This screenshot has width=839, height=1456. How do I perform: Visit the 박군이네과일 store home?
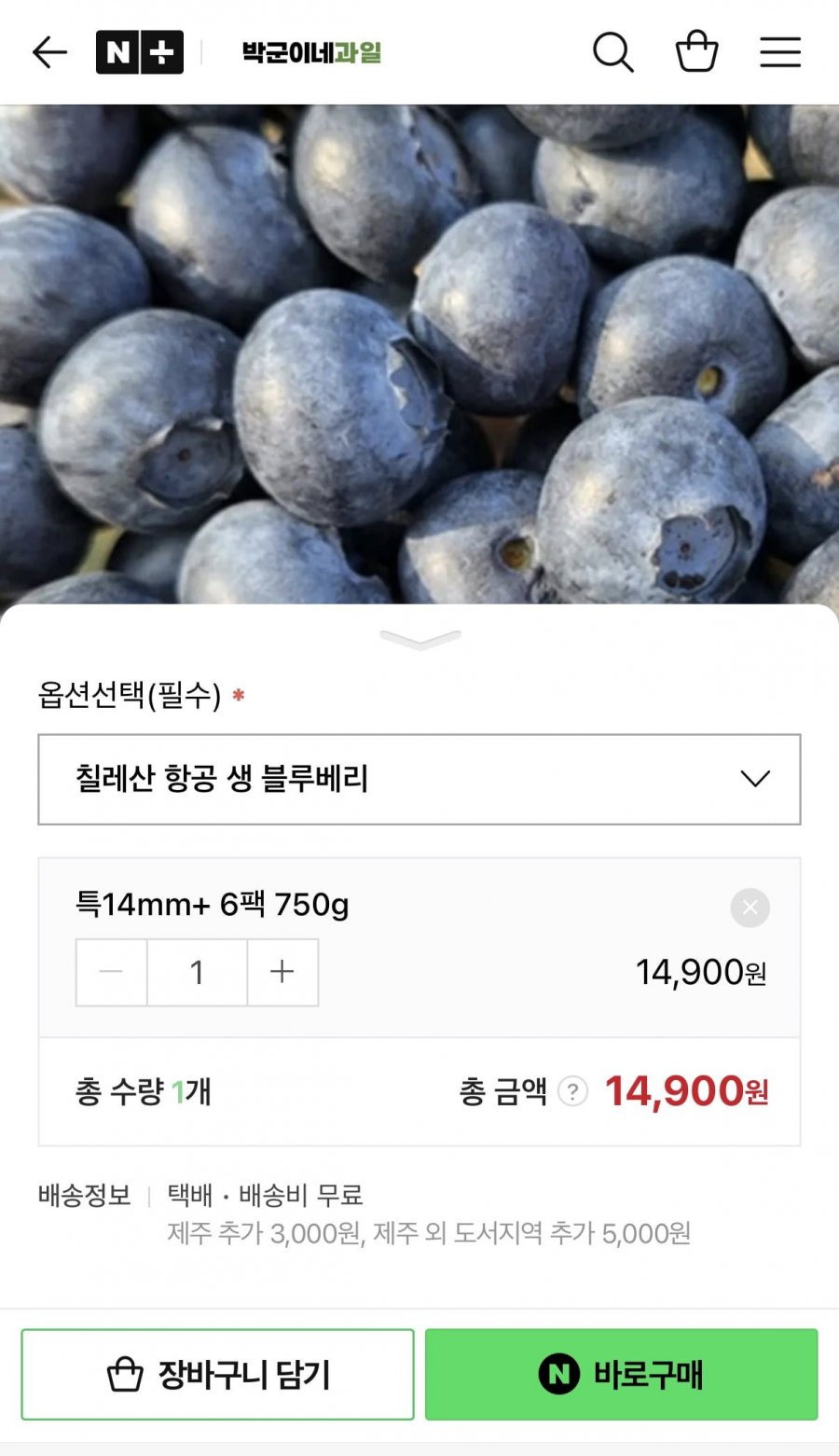click(x=311, y=52)
